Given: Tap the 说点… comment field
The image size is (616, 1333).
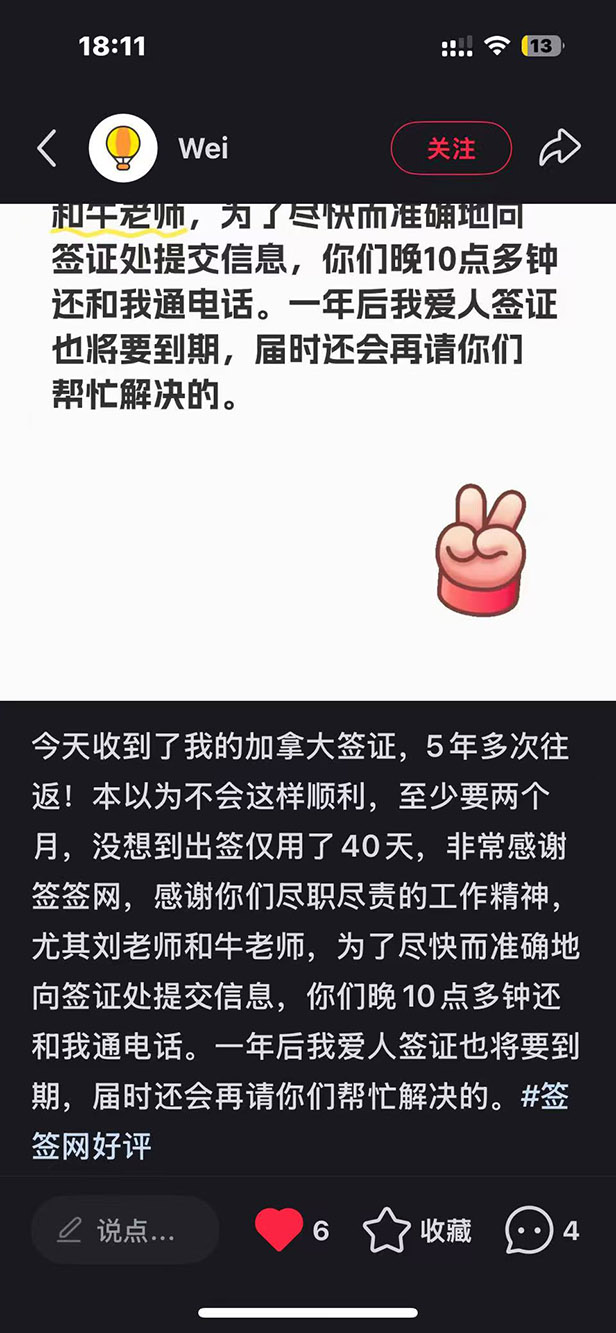Looking at the screenshot, I should pyautogui.click(x=125, y=1230).
